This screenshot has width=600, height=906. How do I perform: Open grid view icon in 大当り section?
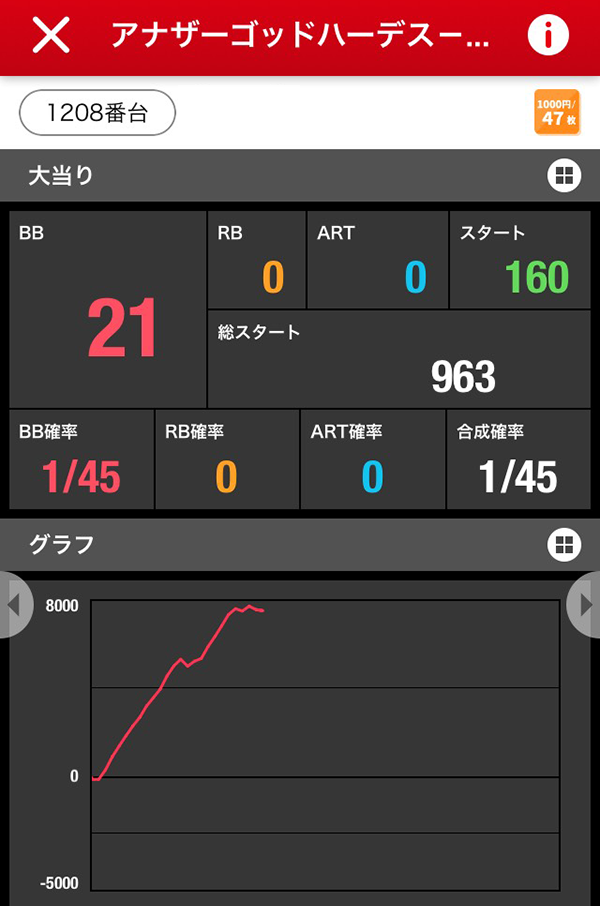pos(564,176)
